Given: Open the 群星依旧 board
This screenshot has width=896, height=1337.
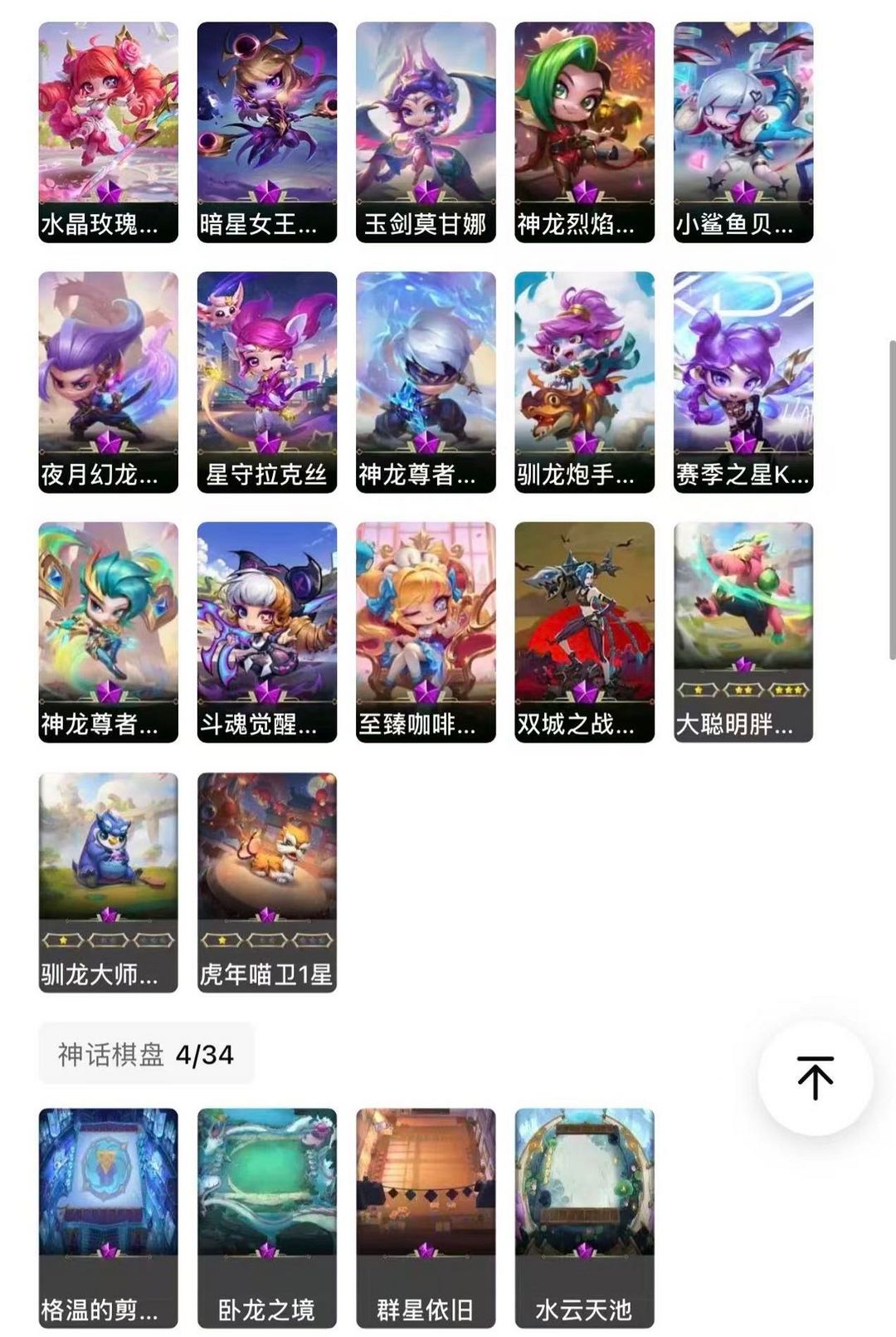Looking at the screenshot, I should (426, 1218).
